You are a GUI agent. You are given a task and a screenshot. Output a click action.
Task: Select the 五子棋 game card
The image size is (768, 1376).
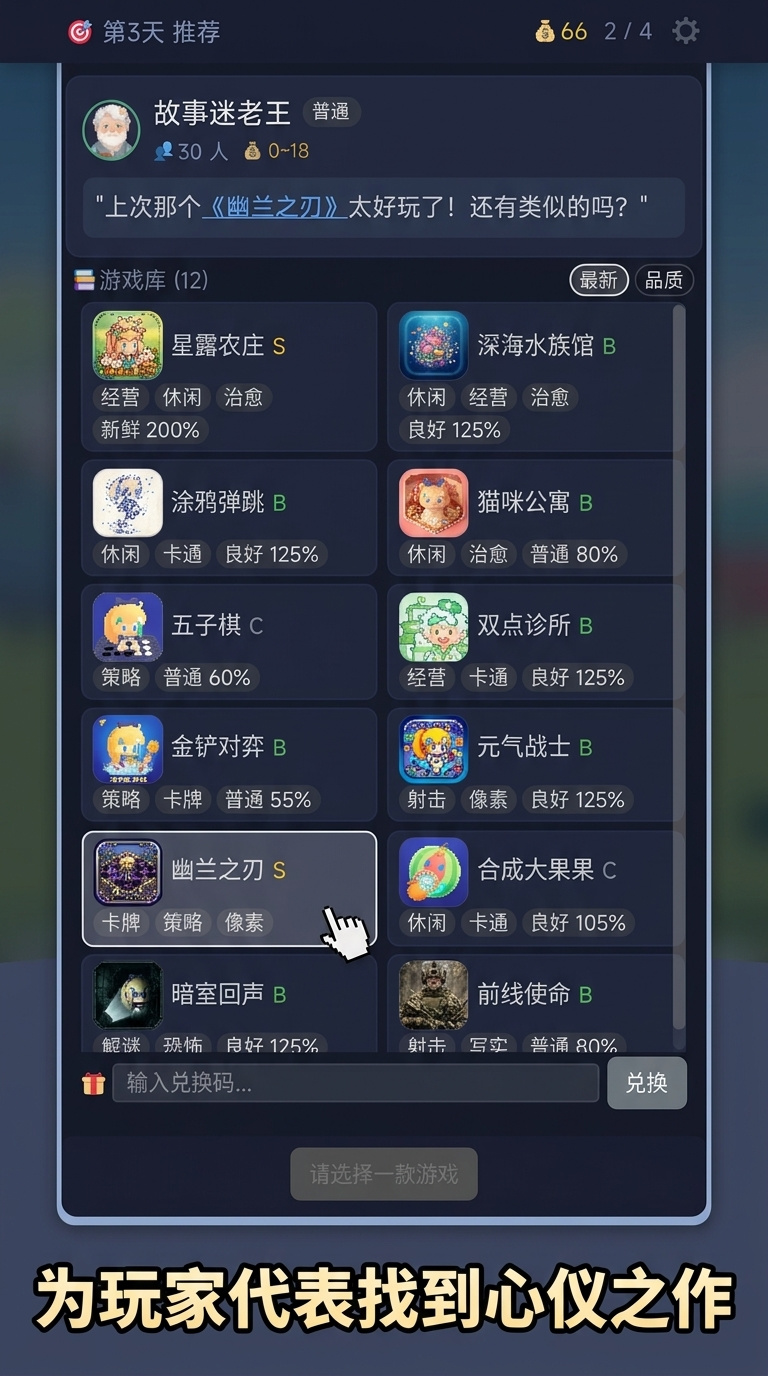pos(229,641)
